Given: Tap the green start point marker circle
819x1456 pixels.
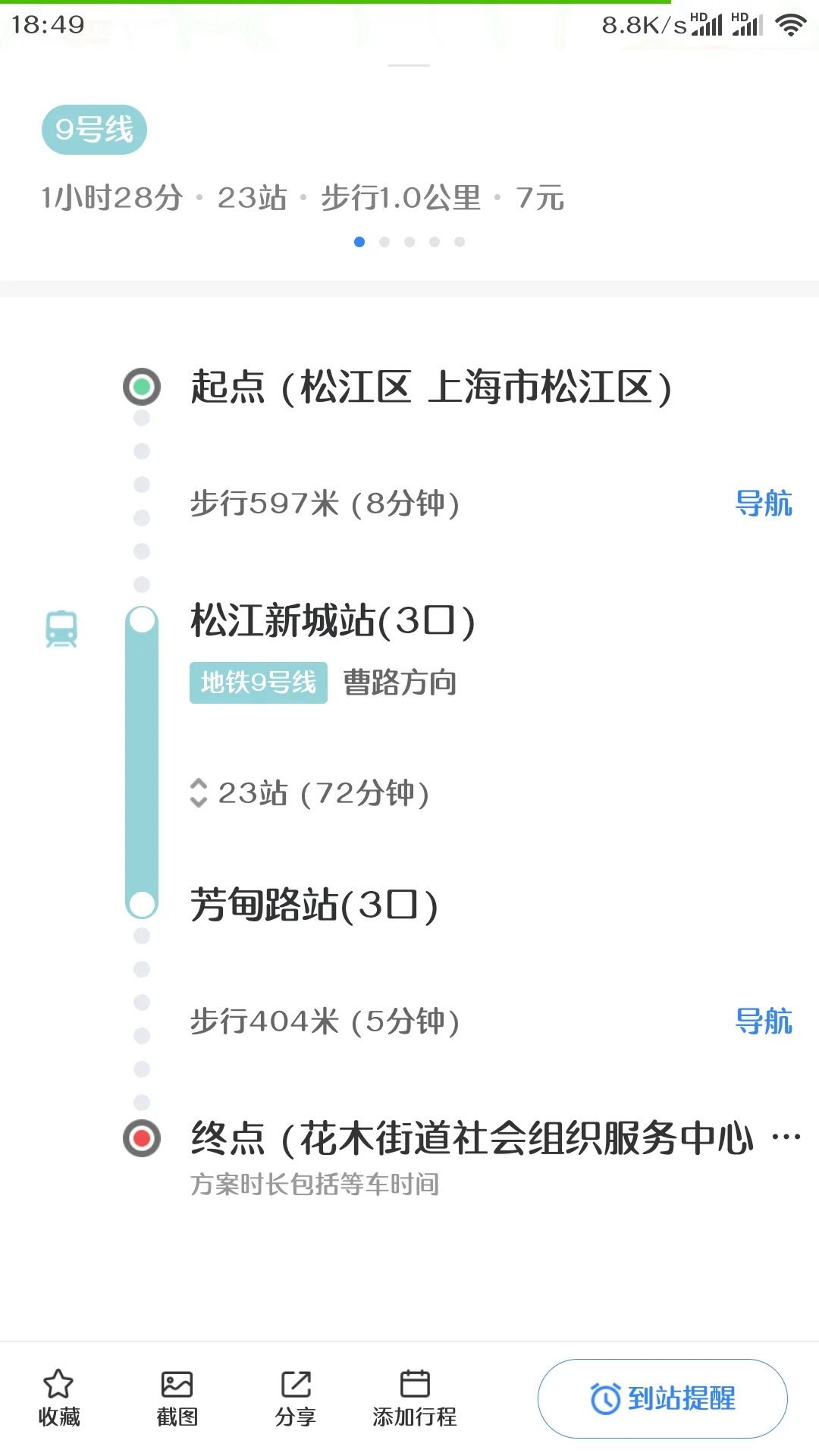Looking at the screenshot, I should tap(141, 387).
